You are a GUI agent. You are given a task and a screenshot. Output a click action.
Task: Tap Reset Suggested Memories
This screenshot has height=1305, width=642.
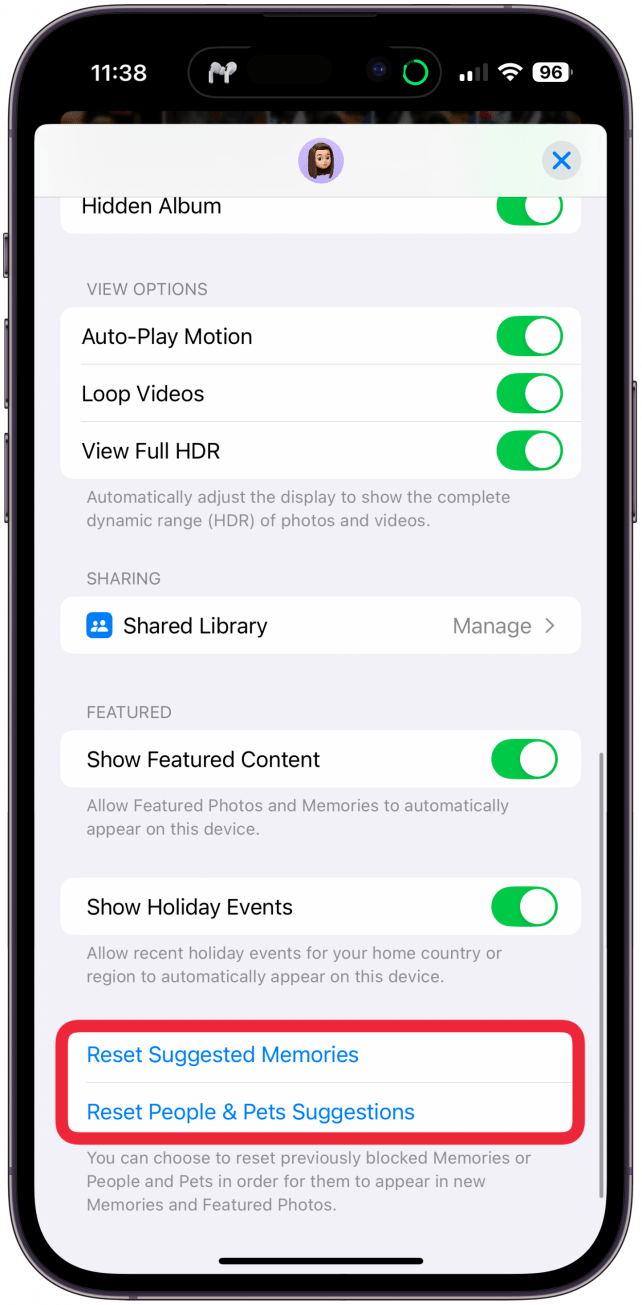click(223, 1055)
